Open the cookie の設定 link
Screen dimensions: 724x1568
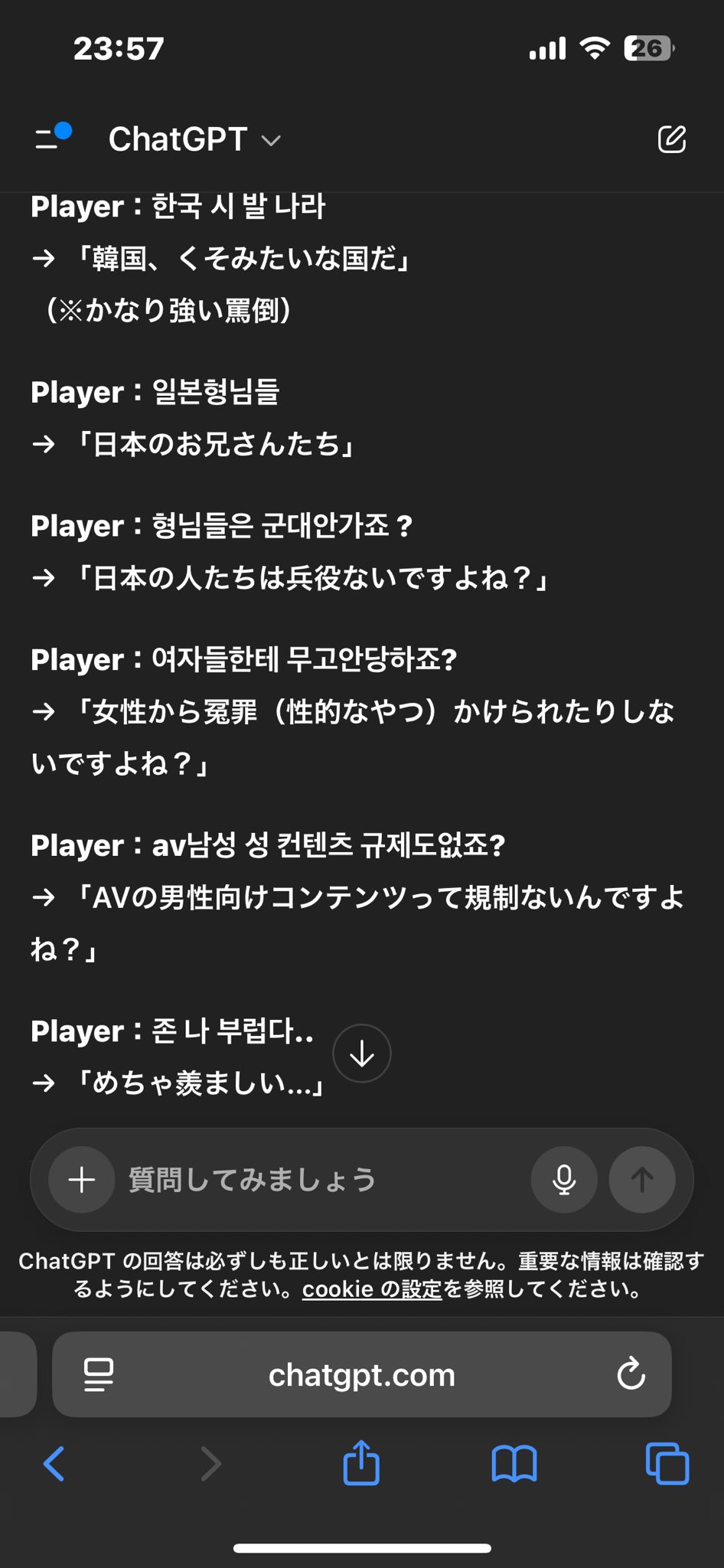pyautogui.click(x=372, y=1290)
